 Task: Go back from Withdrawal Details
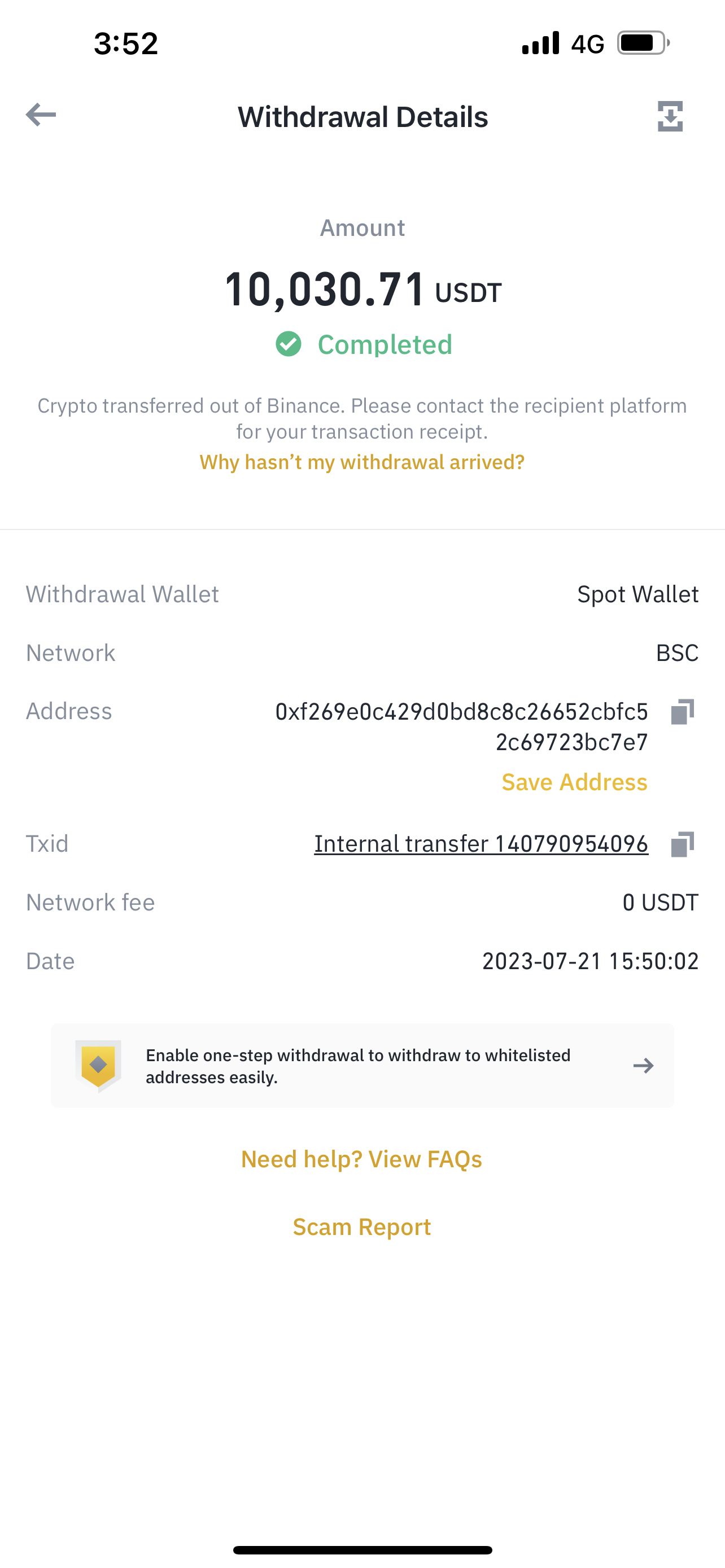[41, 115]
